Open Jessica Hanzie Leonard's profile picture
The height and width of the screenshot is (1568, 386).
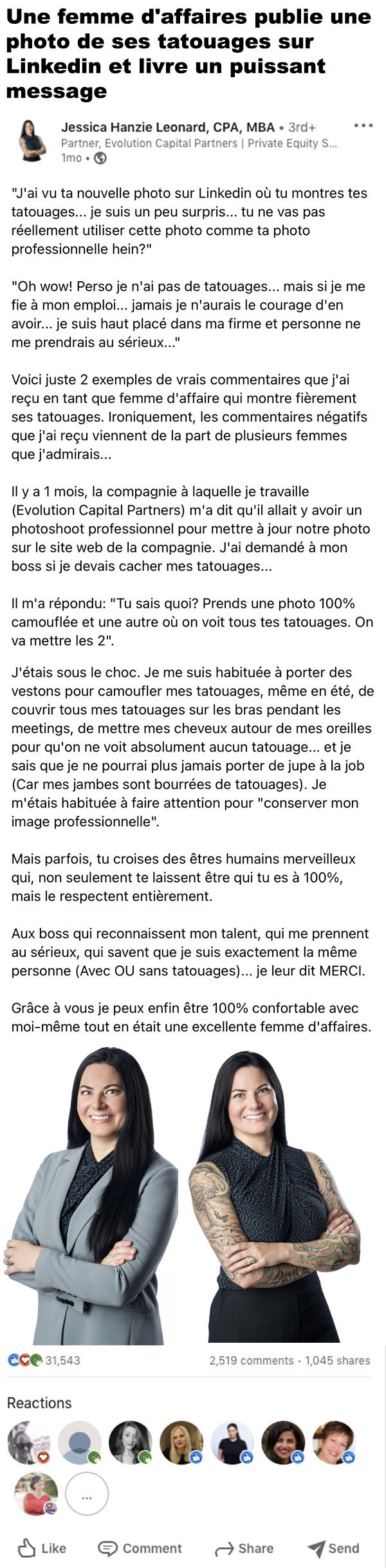32,140
